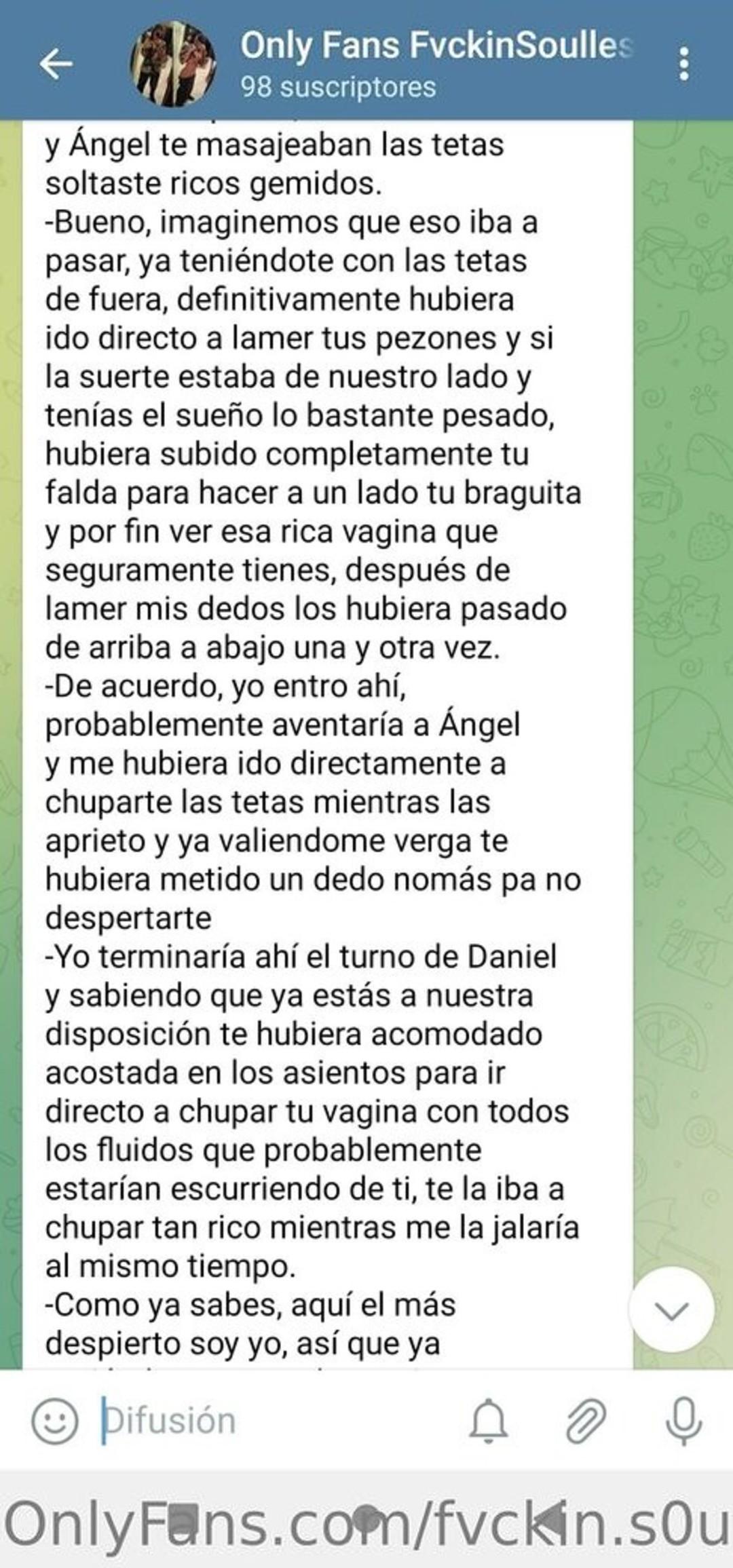
Task: Jump to the latest message with the down arrow
Action: pos(671,1309)
